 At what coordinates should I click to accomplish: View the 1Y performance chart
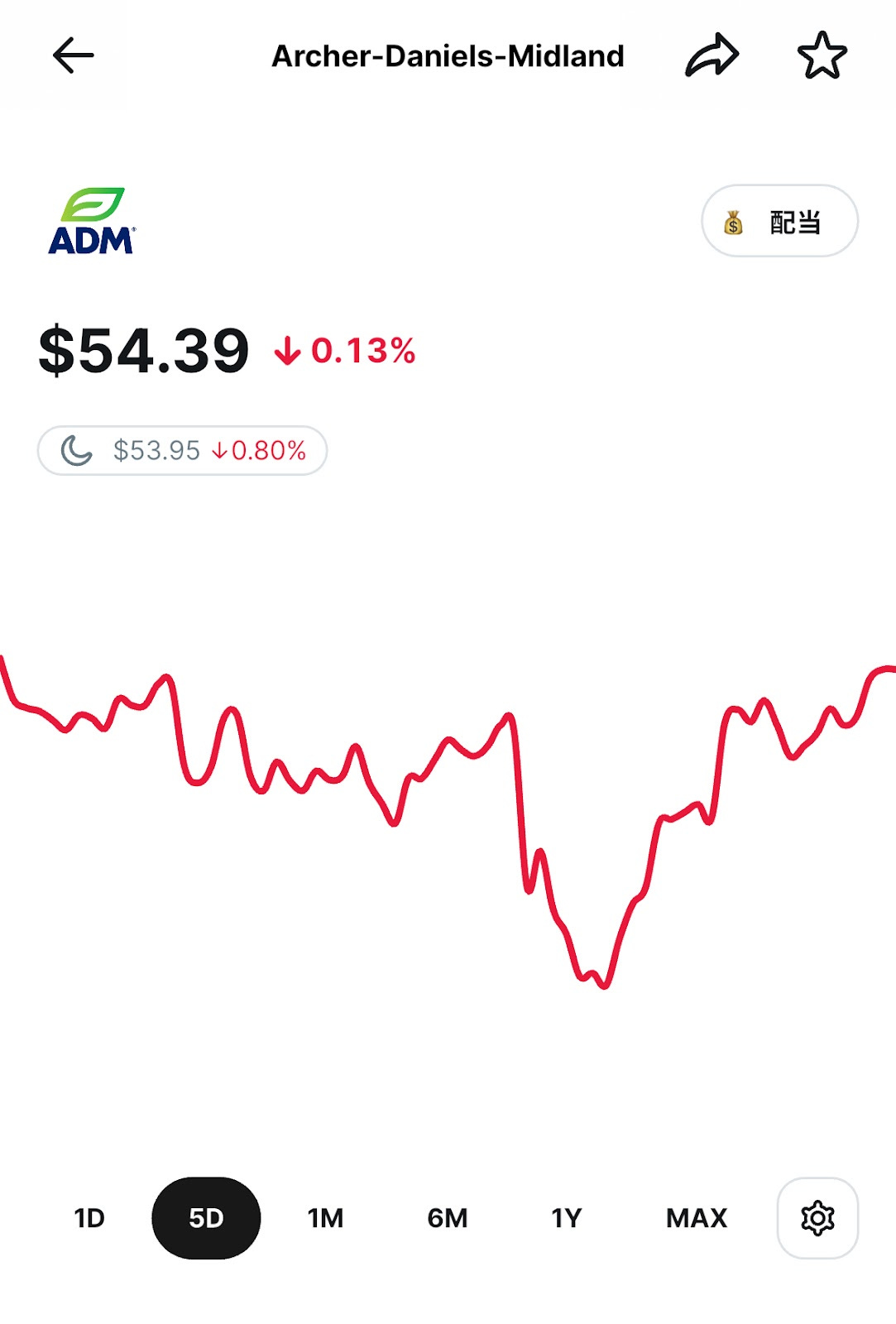tap(568, 1218)
